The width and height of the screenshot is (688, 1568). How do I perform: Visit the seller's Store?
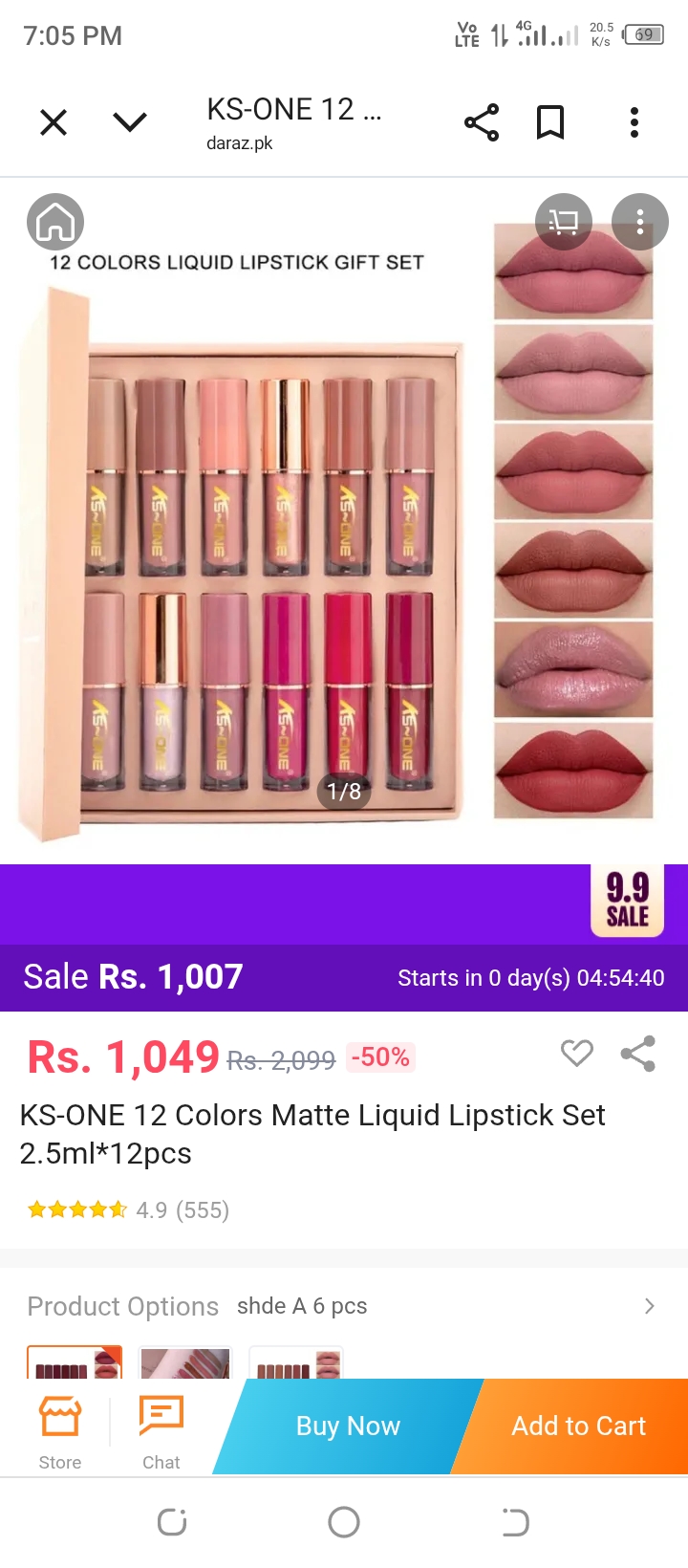(59, 1431)
